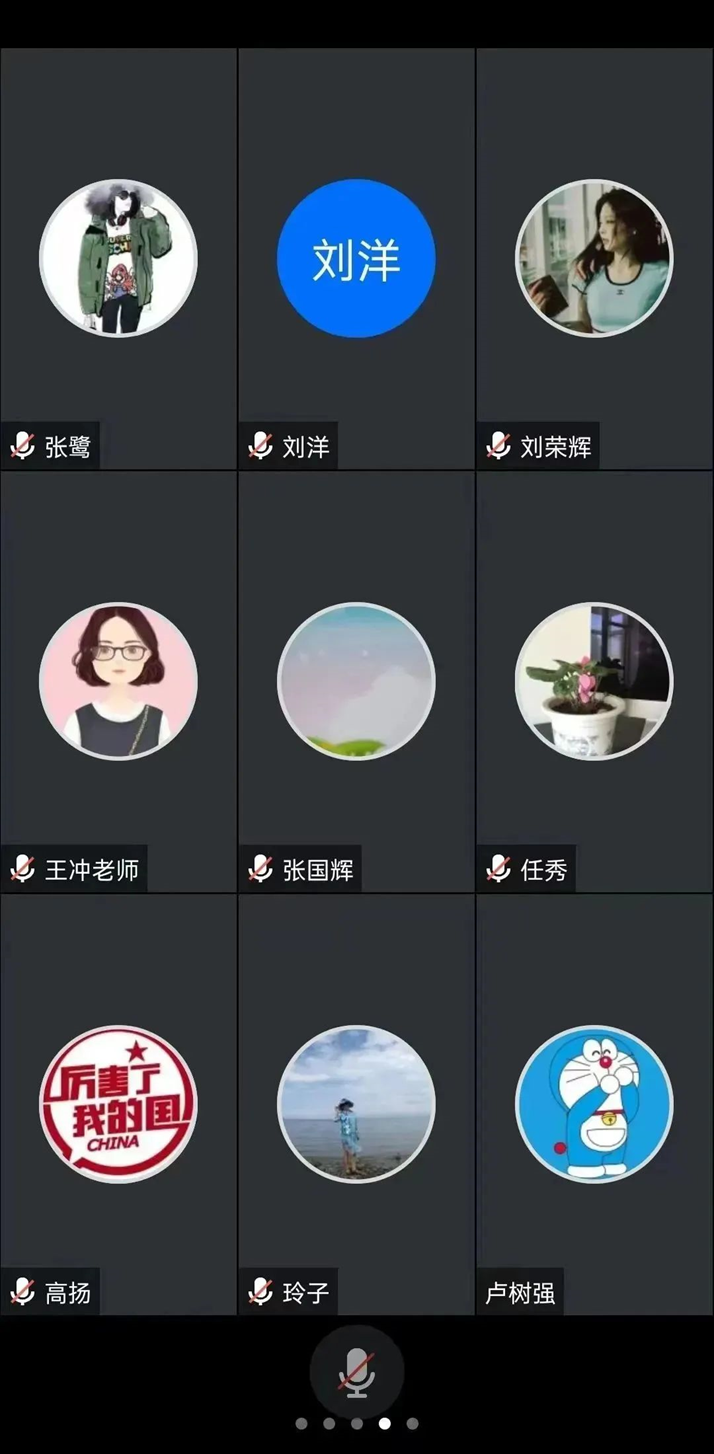Open 张国辉's participant tile
Viewport: 714px width, 1454px height.
pos(356,681)
